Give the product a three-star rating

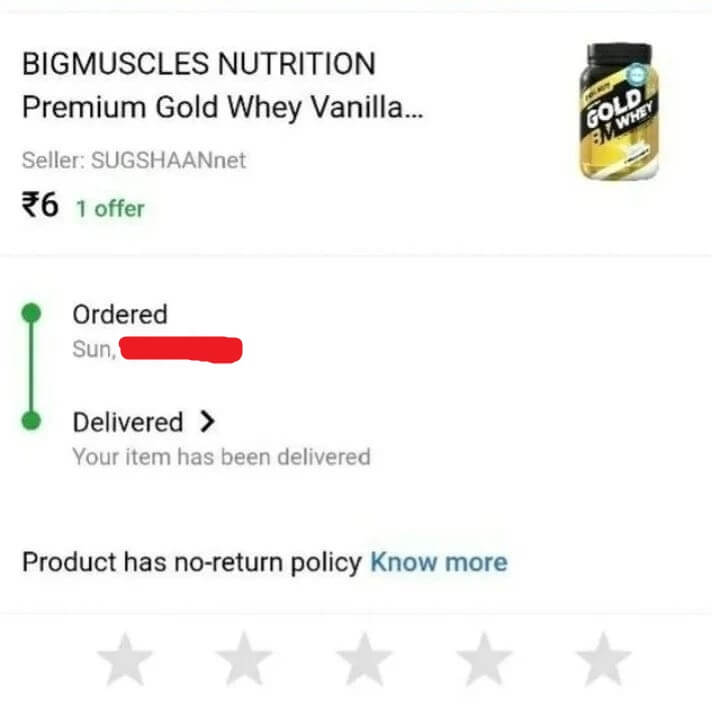[x=364, y=661]
